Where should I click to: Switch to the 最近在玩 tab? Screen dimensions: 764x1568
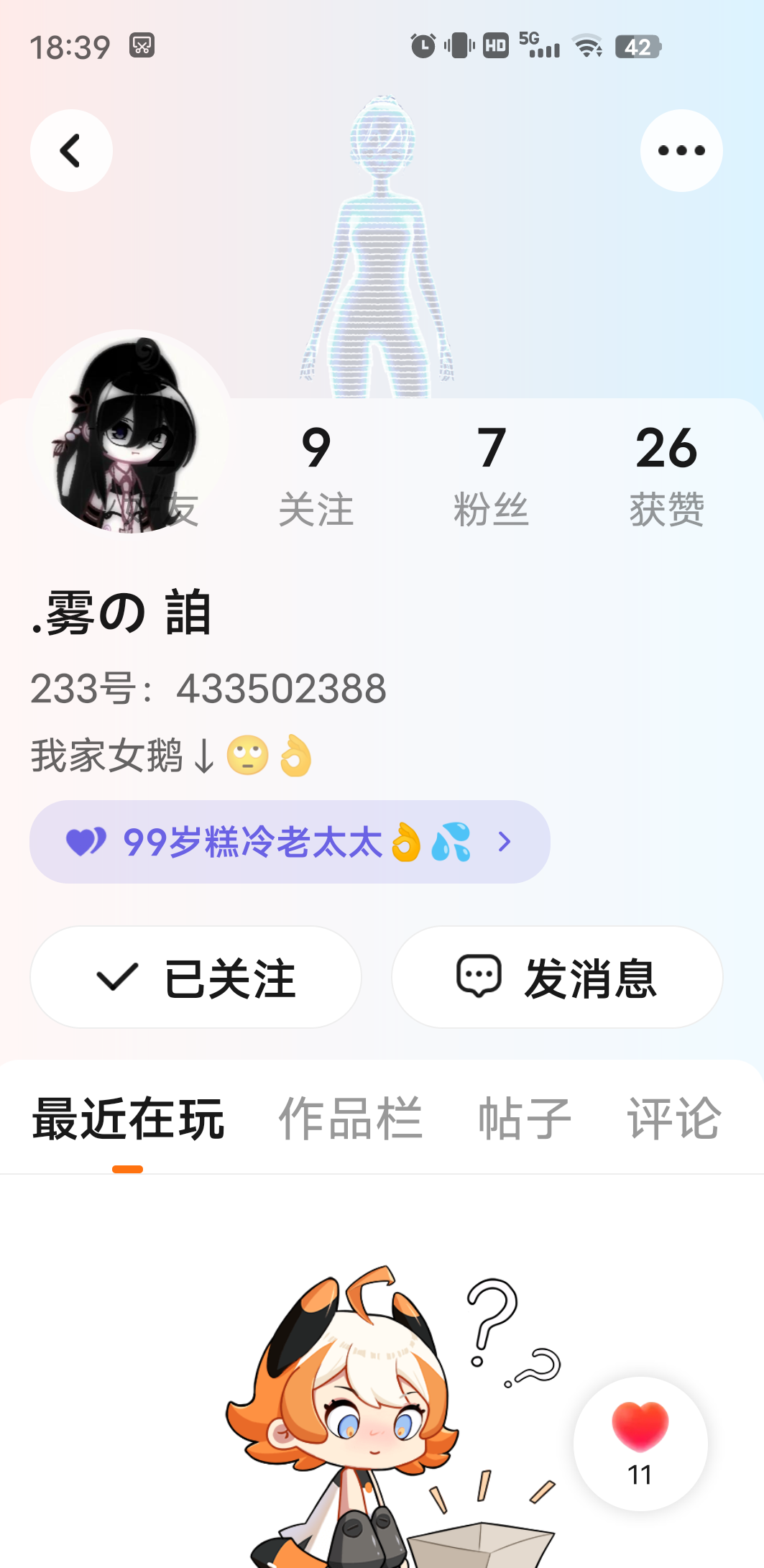point(128,1119)
